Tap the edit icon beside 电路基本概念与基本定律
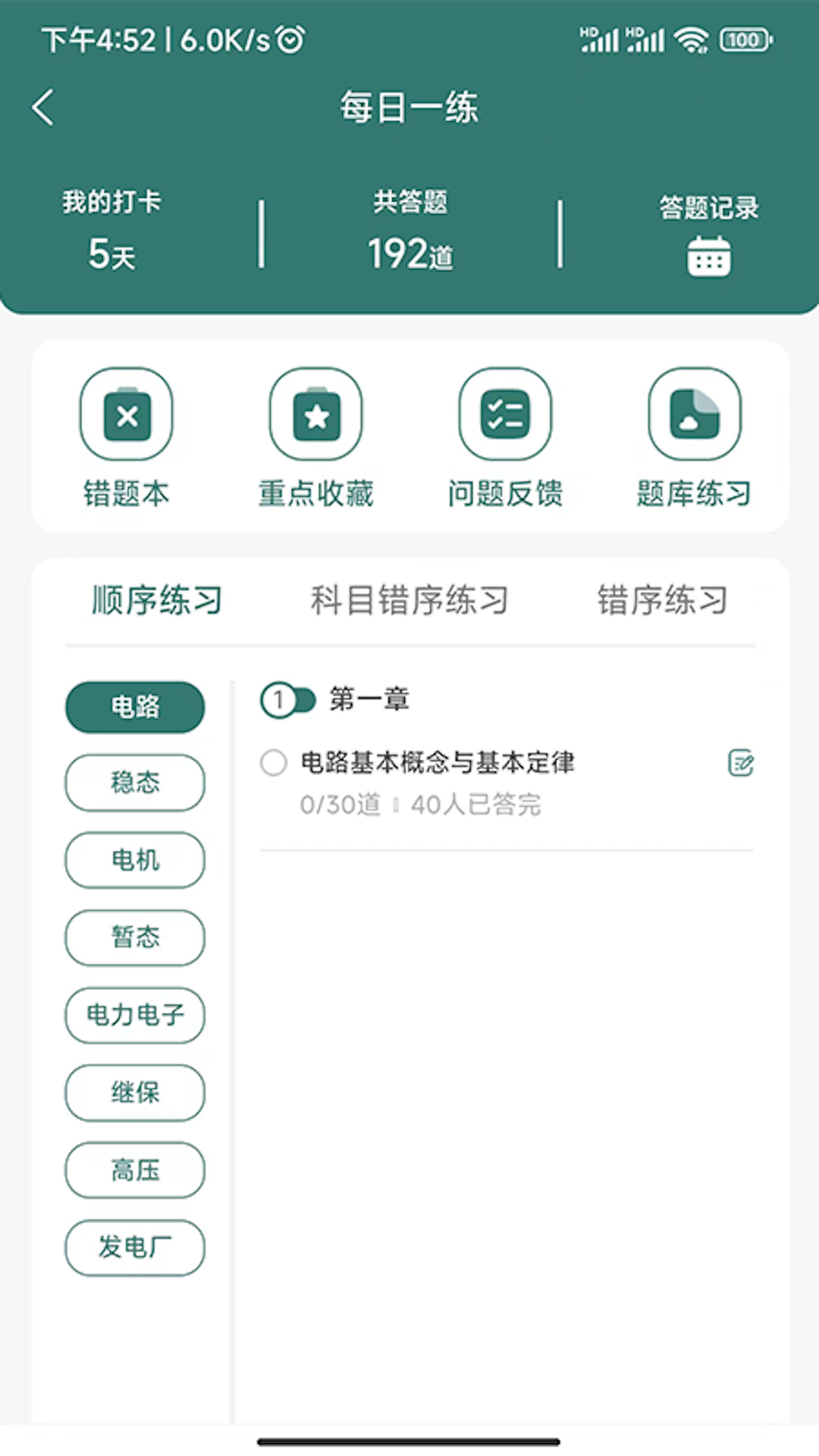The width and height of the screenshot is (819, 1456). [740, 764]
